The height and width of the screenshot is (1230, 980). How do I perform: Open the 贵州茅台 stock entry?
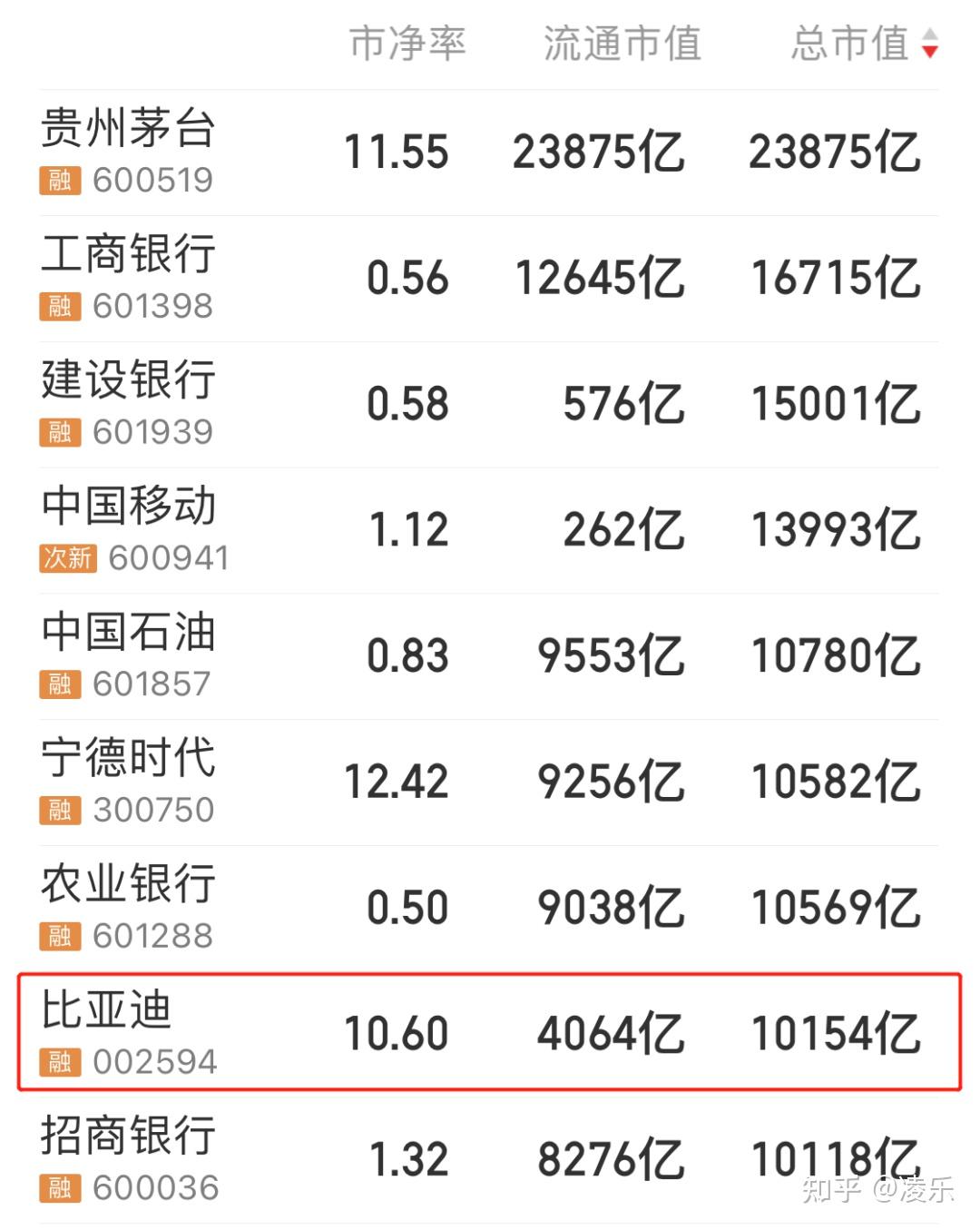point(127,132)
